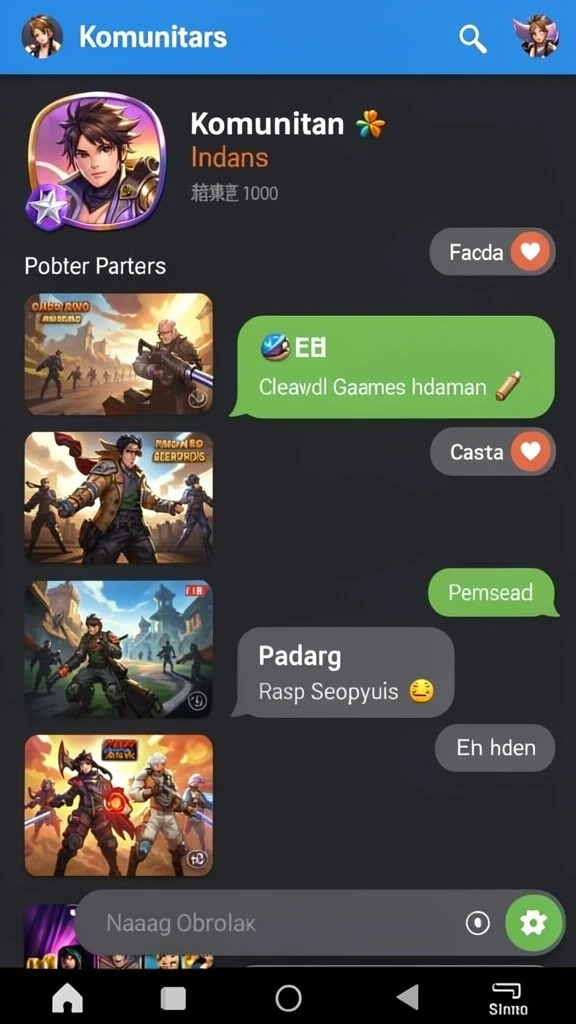Open the Cleavdl Gaames hdaman message bubble
This screenshot has height=1024, width=576.
coord(392,367)
